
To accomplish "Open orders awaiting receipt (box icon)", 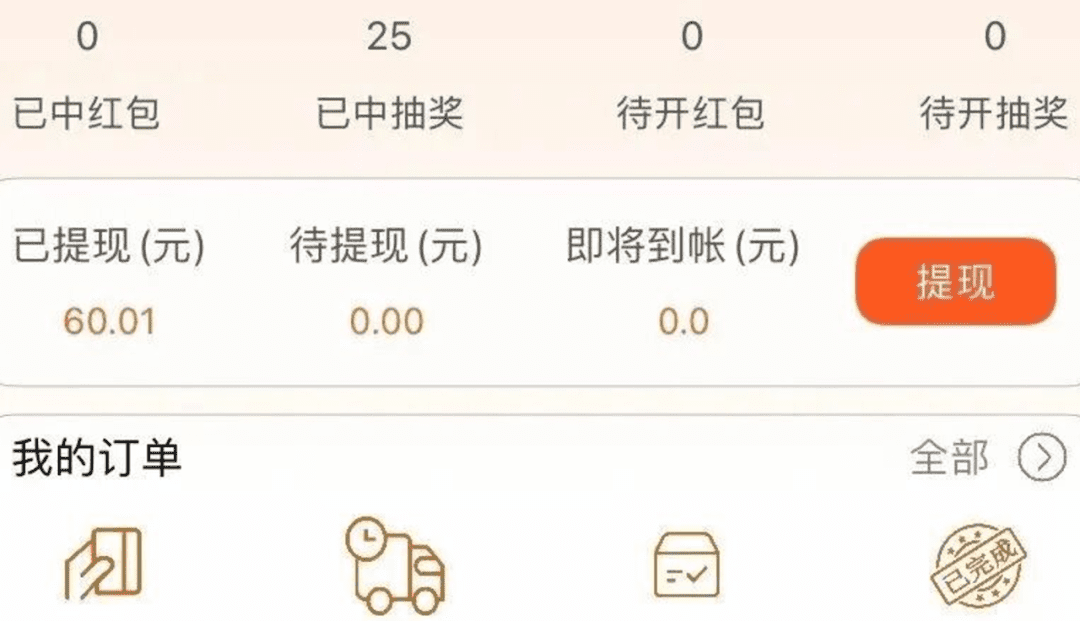I will [x=686, y=566].
